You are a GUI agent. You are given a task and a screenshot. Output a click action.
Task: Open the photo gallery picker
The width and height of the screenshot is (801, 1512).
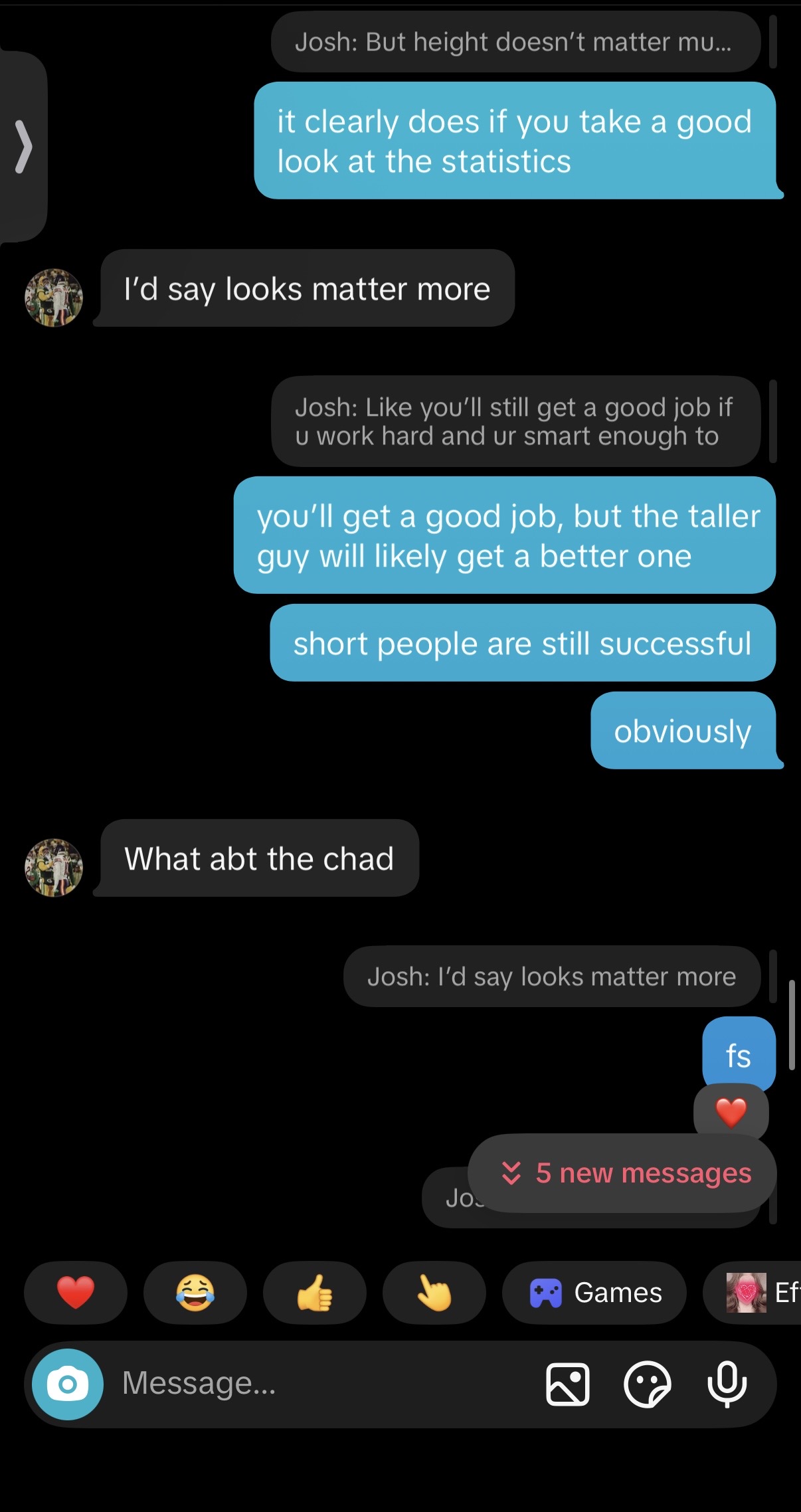pyautogui.click(x=567, y=1384)
